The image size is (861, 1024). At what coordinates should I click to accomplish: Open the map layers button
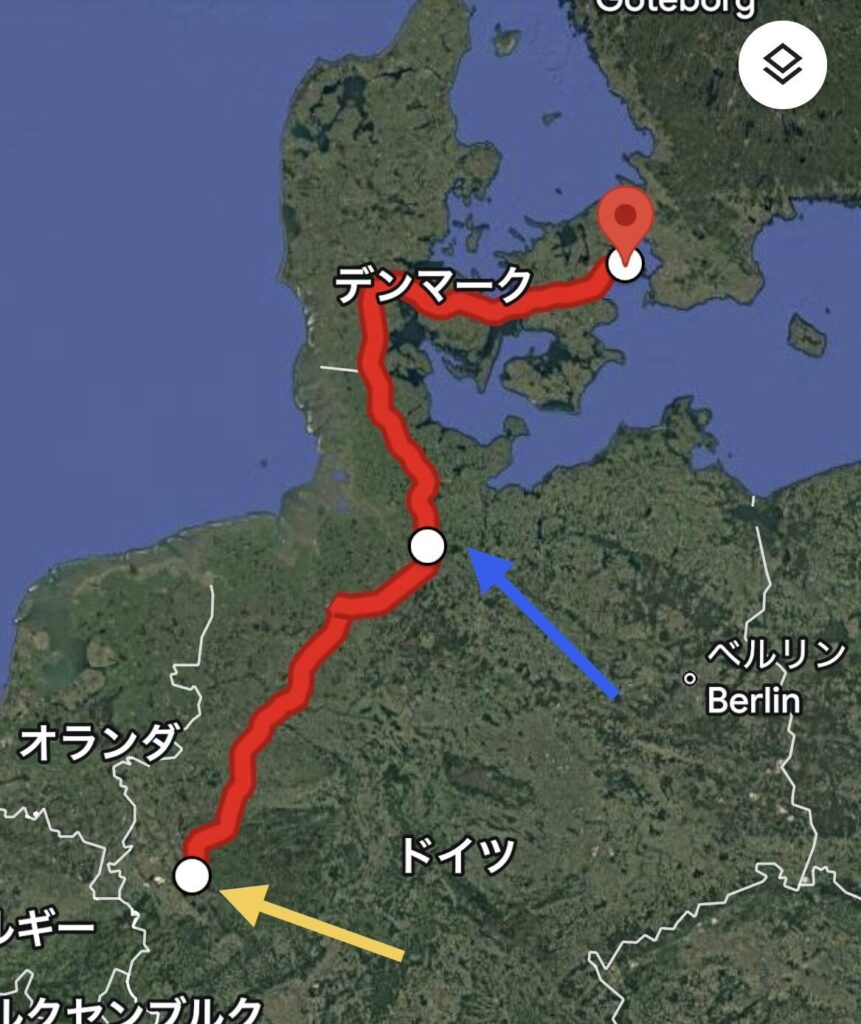(x=782, y=66)
